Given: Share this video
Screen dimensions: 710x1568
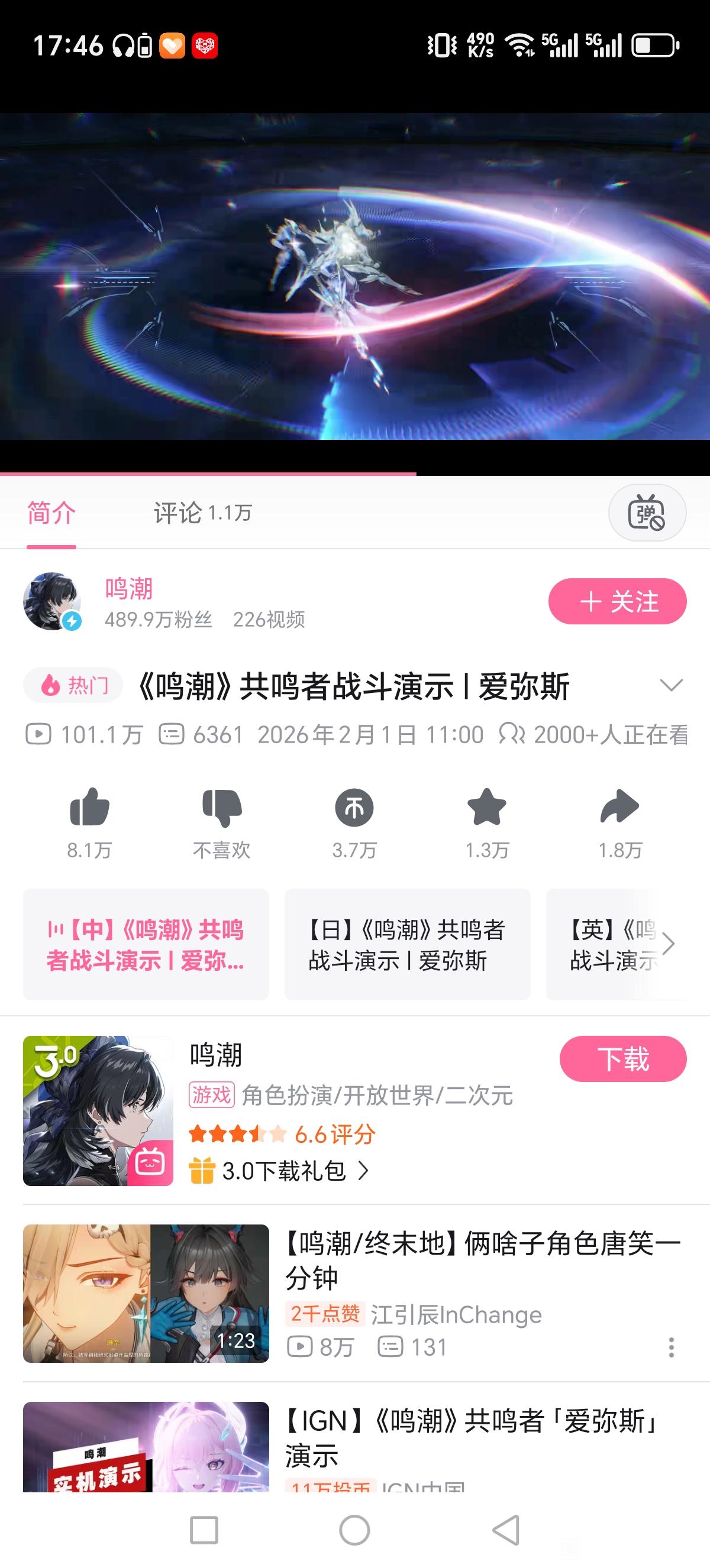Looking at the screenshot, I should [x=619, y=808].
